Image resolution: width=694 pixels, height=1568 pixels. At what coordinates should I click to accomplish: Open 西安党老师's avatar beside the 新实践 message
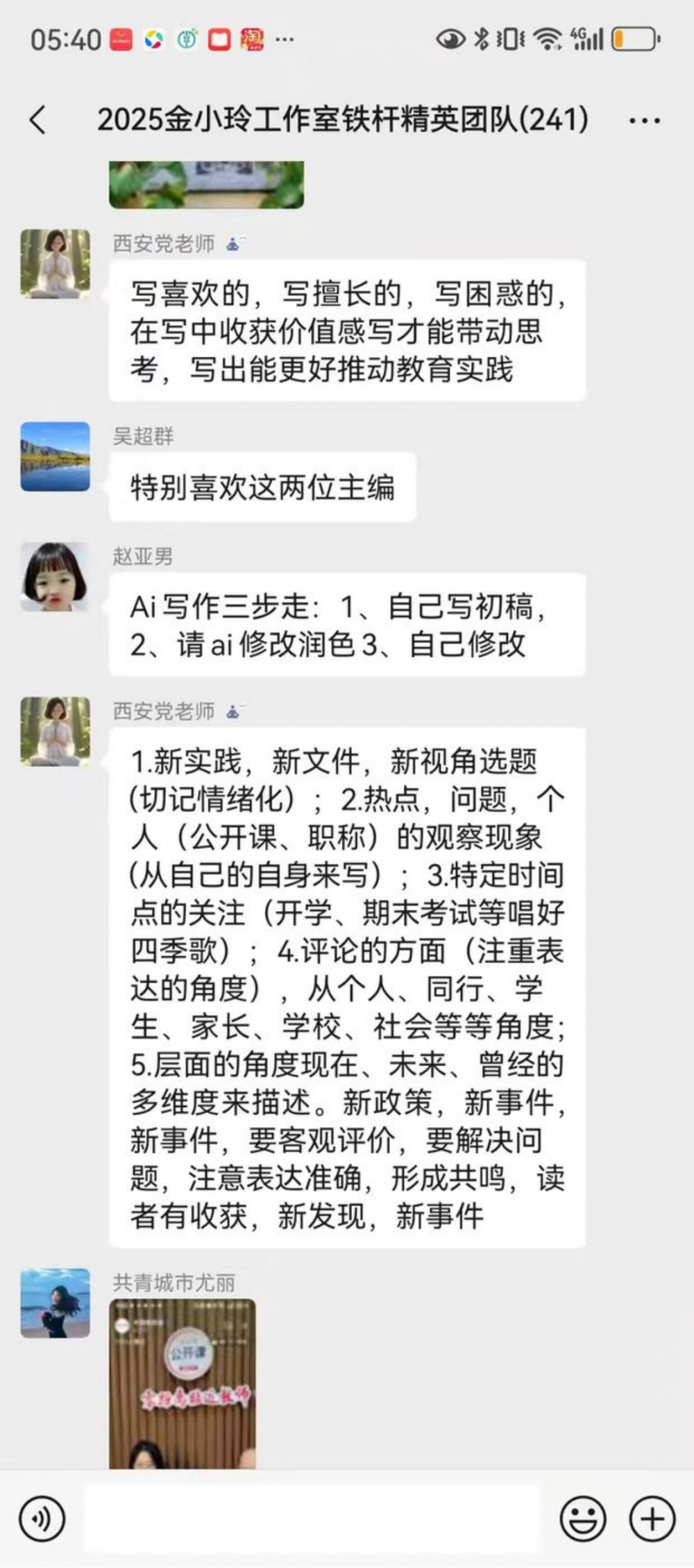click(56, 731)
